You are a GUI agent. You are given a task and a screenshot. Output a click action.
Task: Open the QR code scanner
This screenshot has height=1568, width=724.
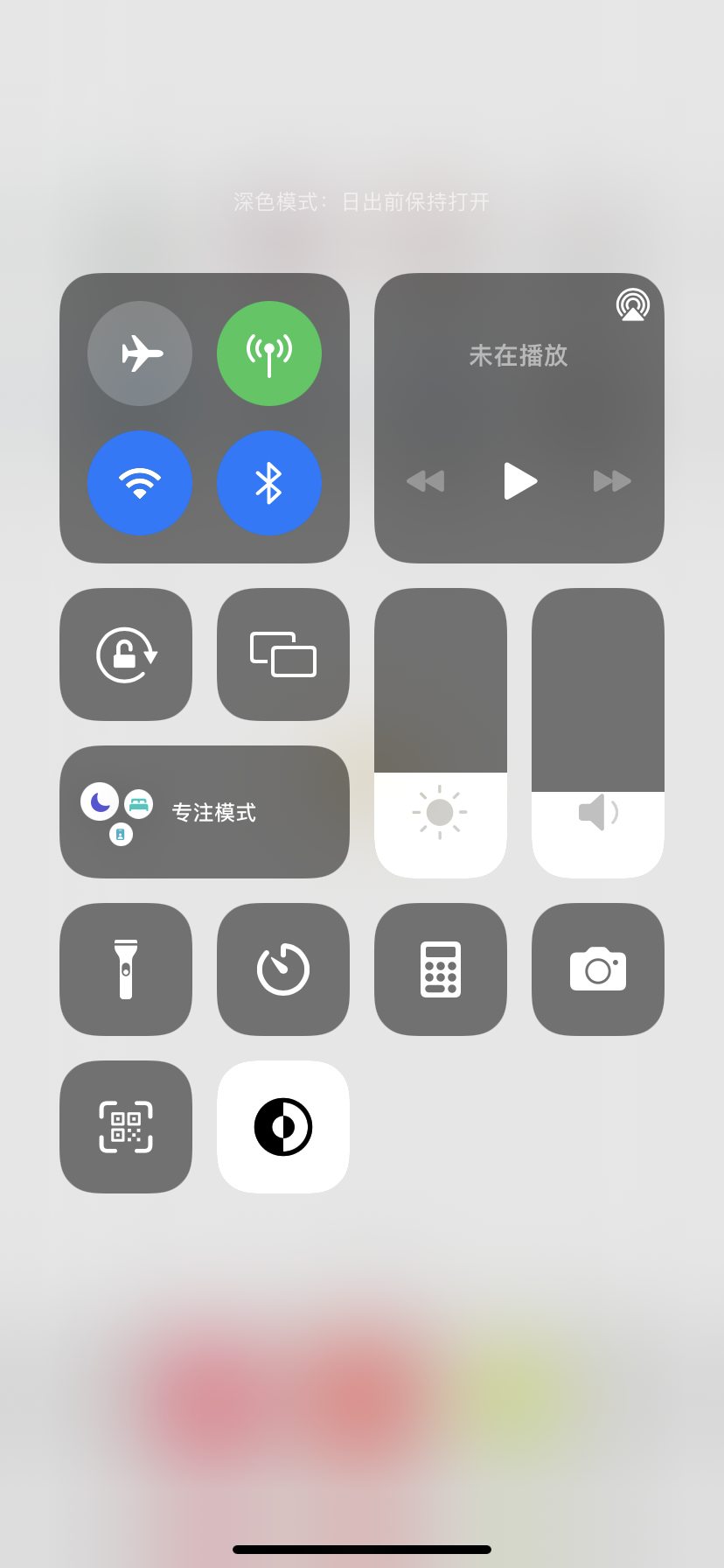pyautogui.click(x=126, y=1127)
